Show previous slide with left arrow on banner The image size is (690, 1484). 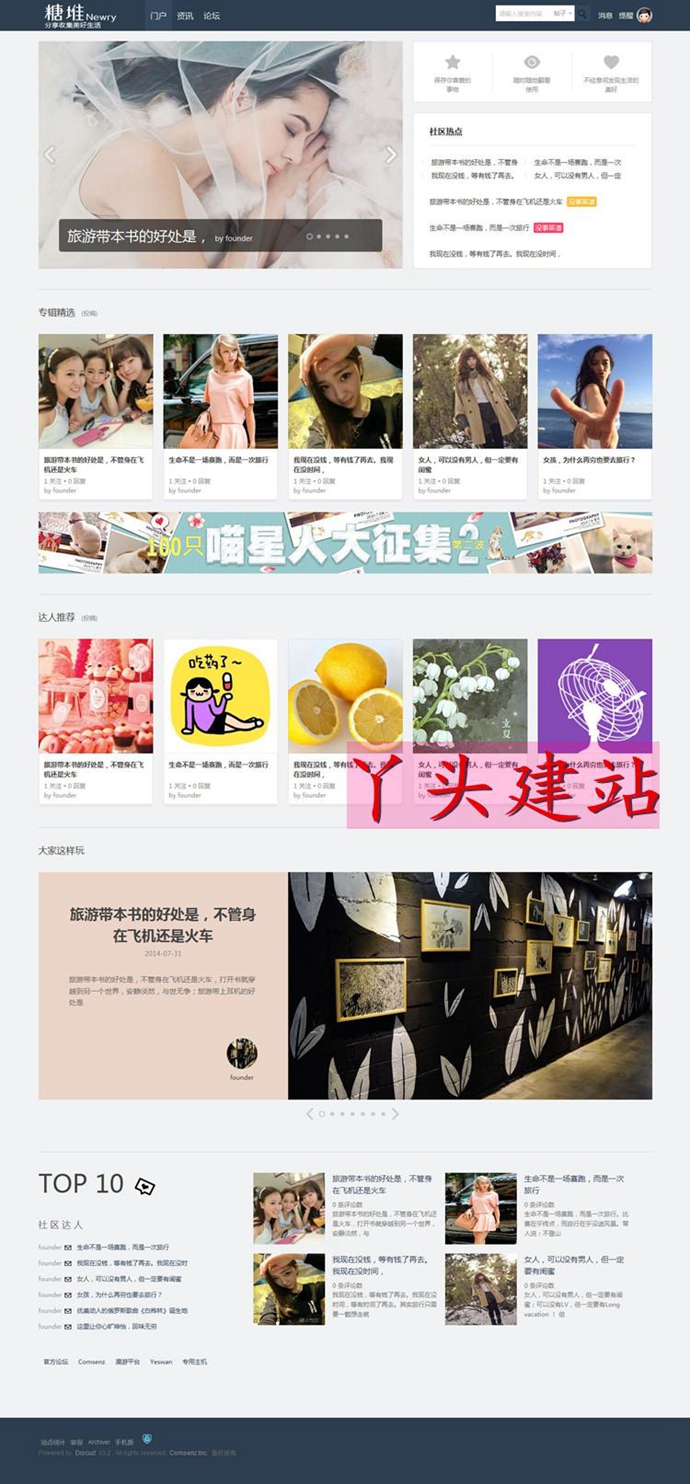click(x=49, y=155)
